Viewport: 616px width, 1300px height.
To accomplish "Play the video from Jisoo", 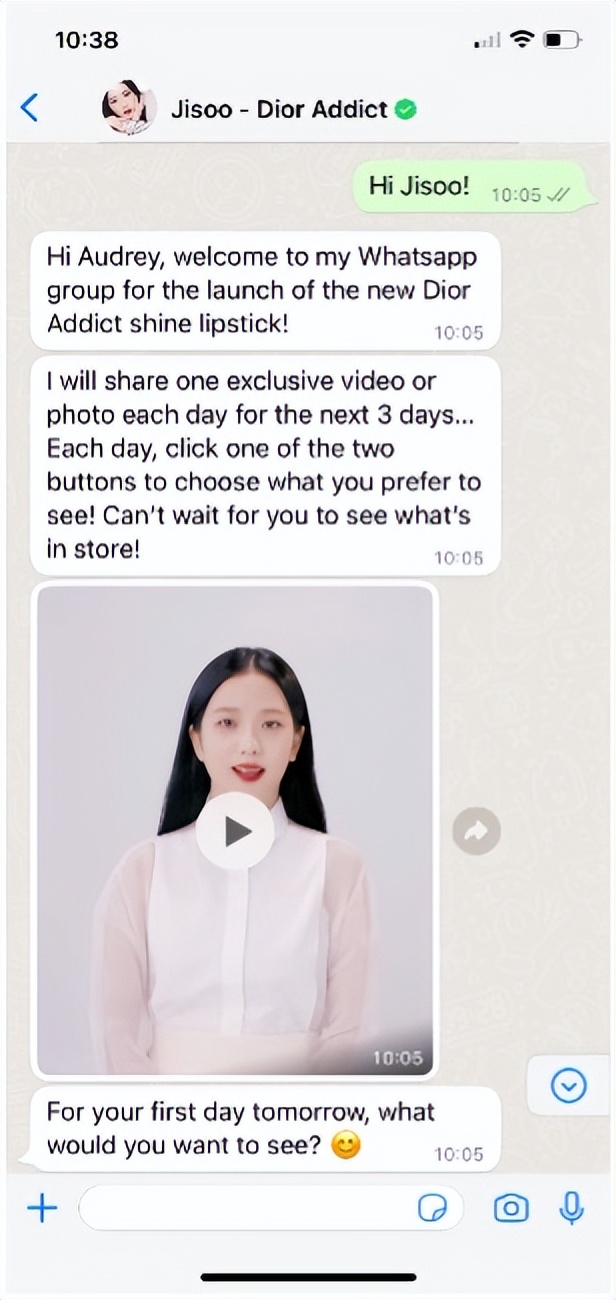I will click(x=235, y=830).
